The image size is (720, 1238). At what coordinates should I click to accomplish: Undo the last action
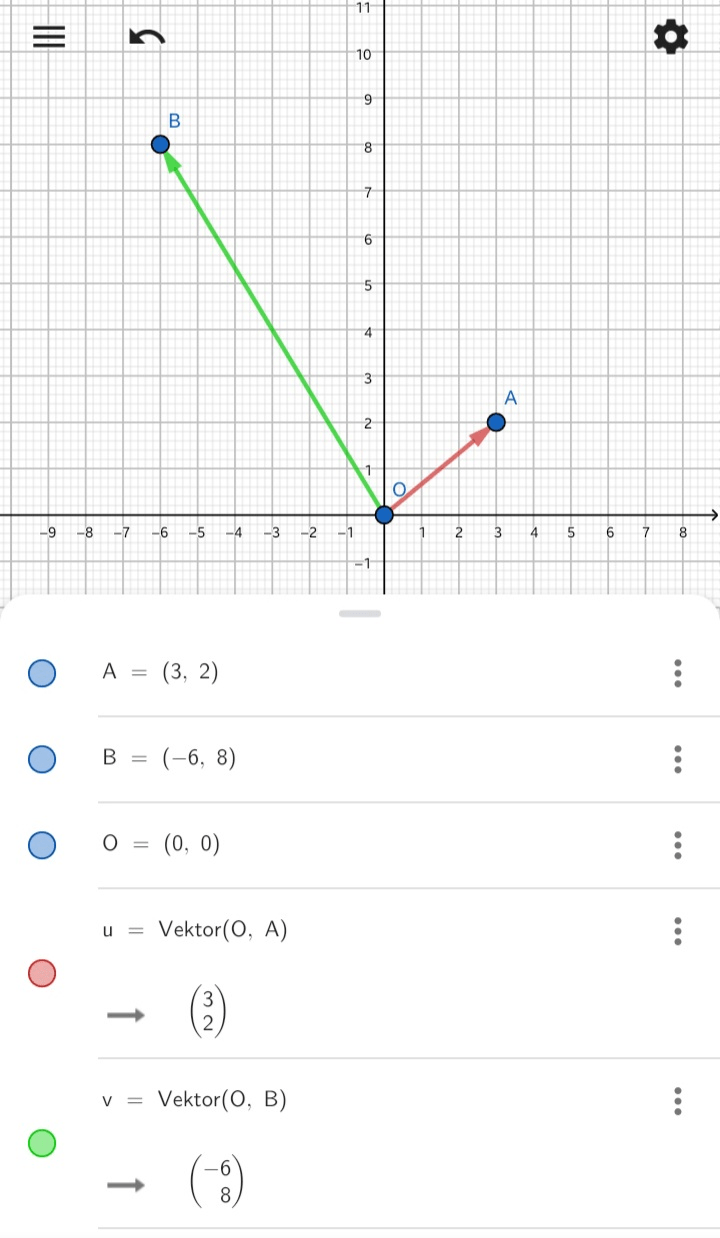147,38
